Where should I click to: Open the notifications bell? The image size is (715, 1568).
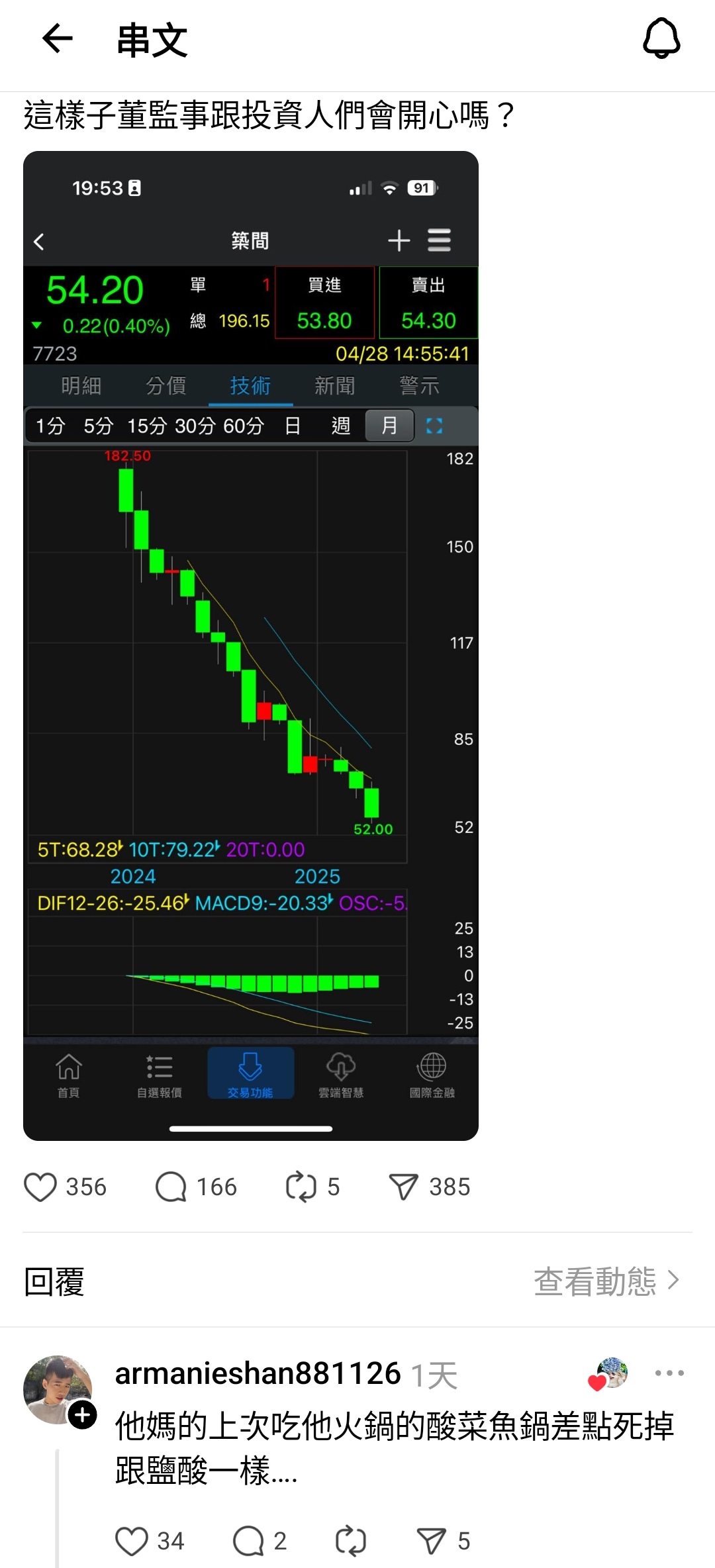point(661,38)
